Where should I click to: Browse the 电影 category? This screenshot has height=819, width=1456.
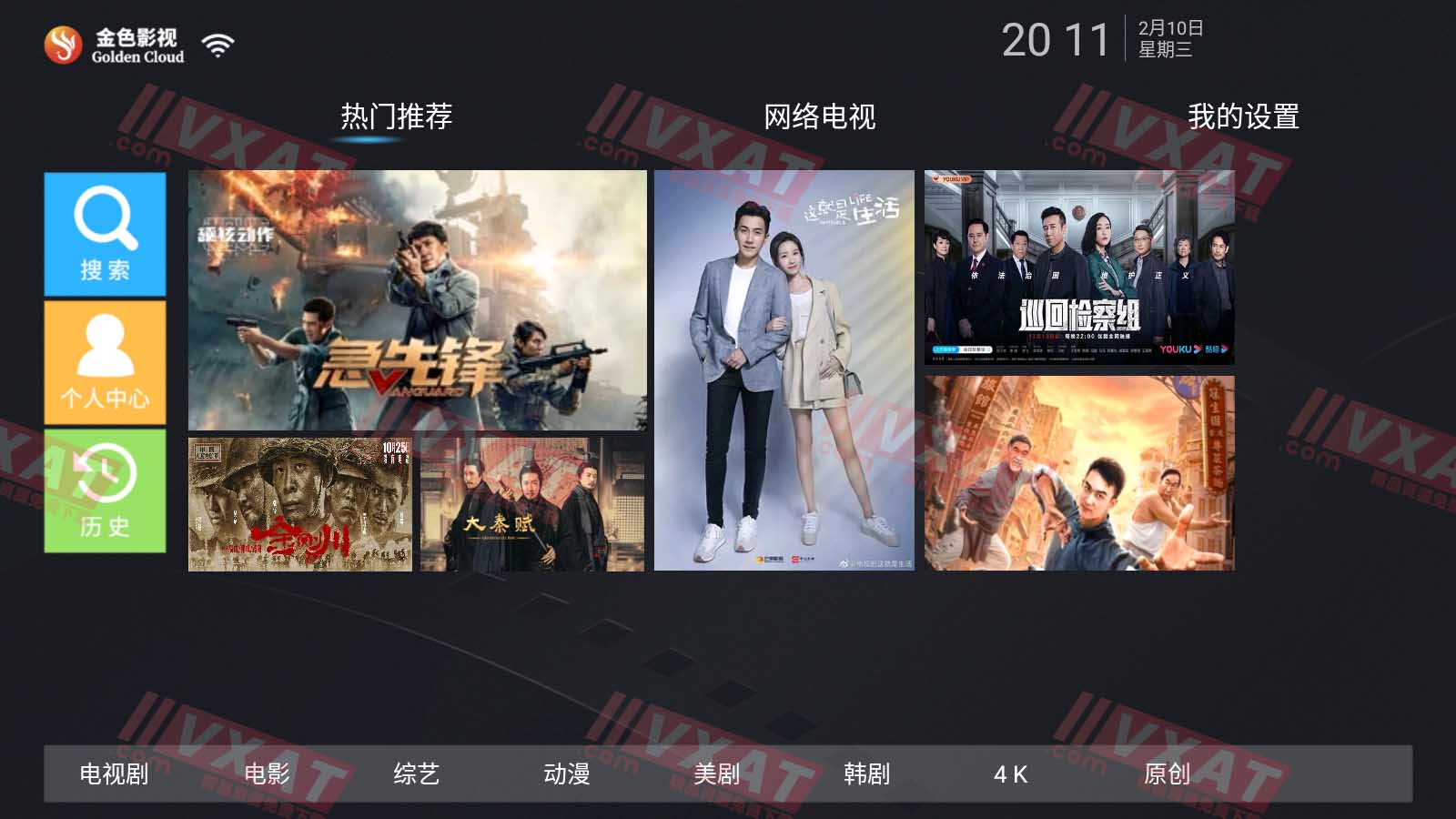[267, 773]
